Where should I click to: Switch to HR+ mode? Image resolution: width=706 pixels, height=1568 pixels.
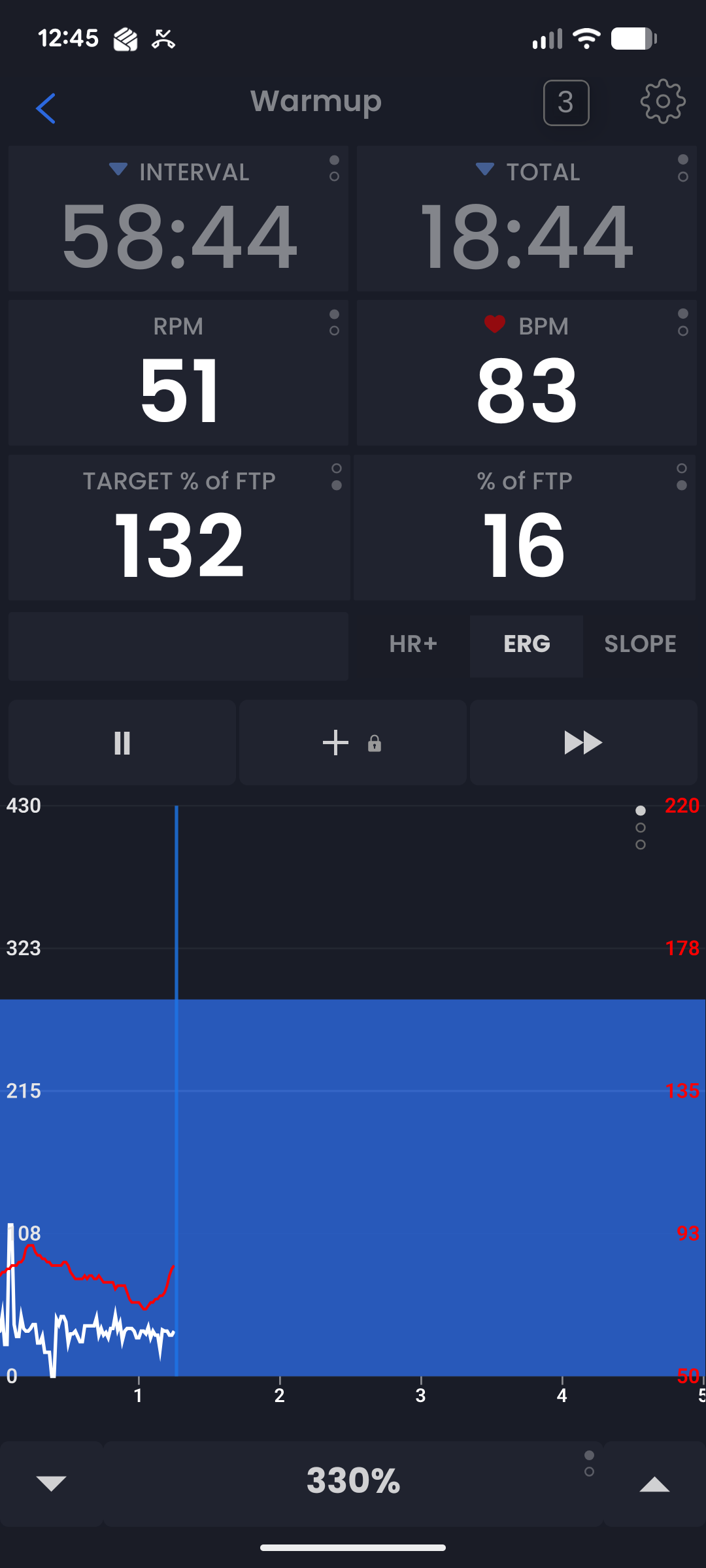412,644
